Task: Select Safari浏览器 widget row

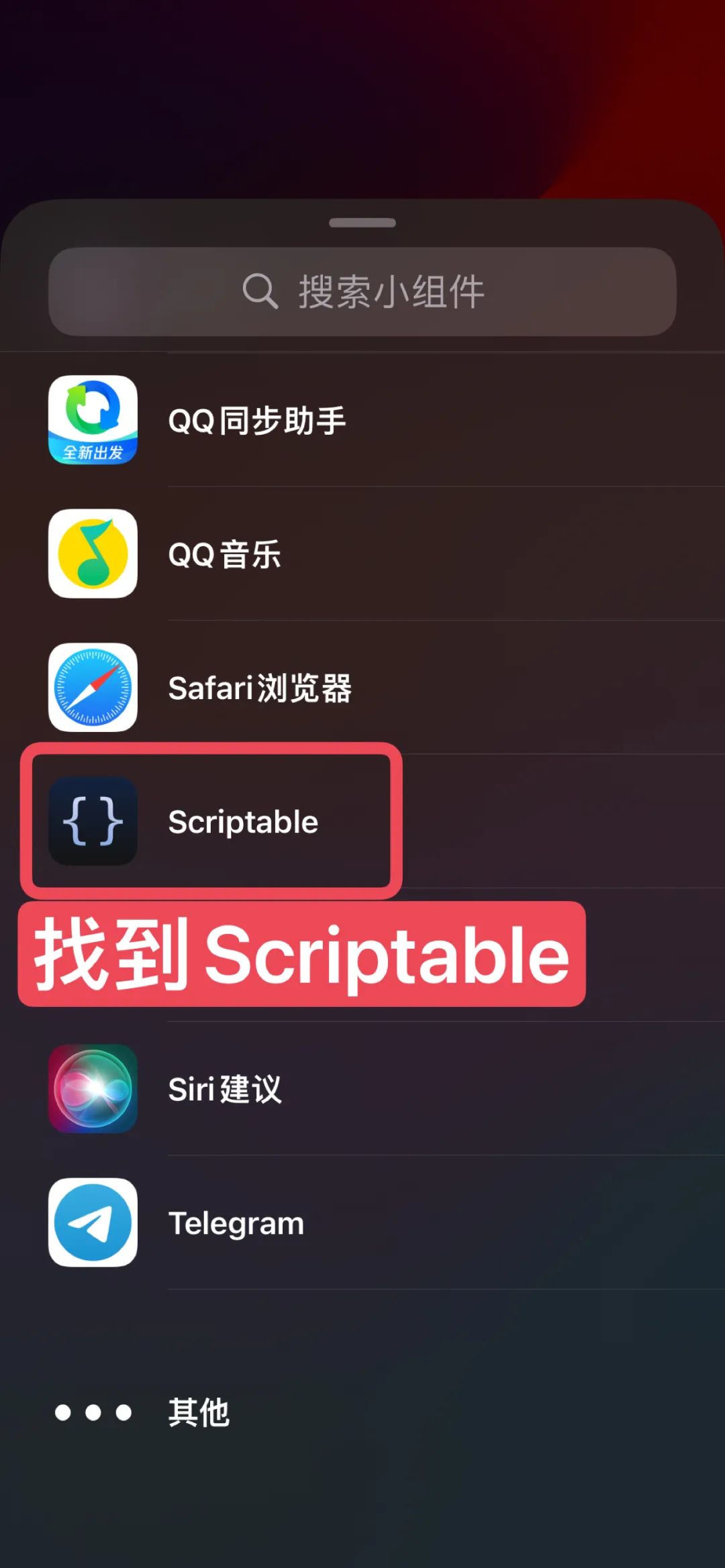Action: point(259,688)
